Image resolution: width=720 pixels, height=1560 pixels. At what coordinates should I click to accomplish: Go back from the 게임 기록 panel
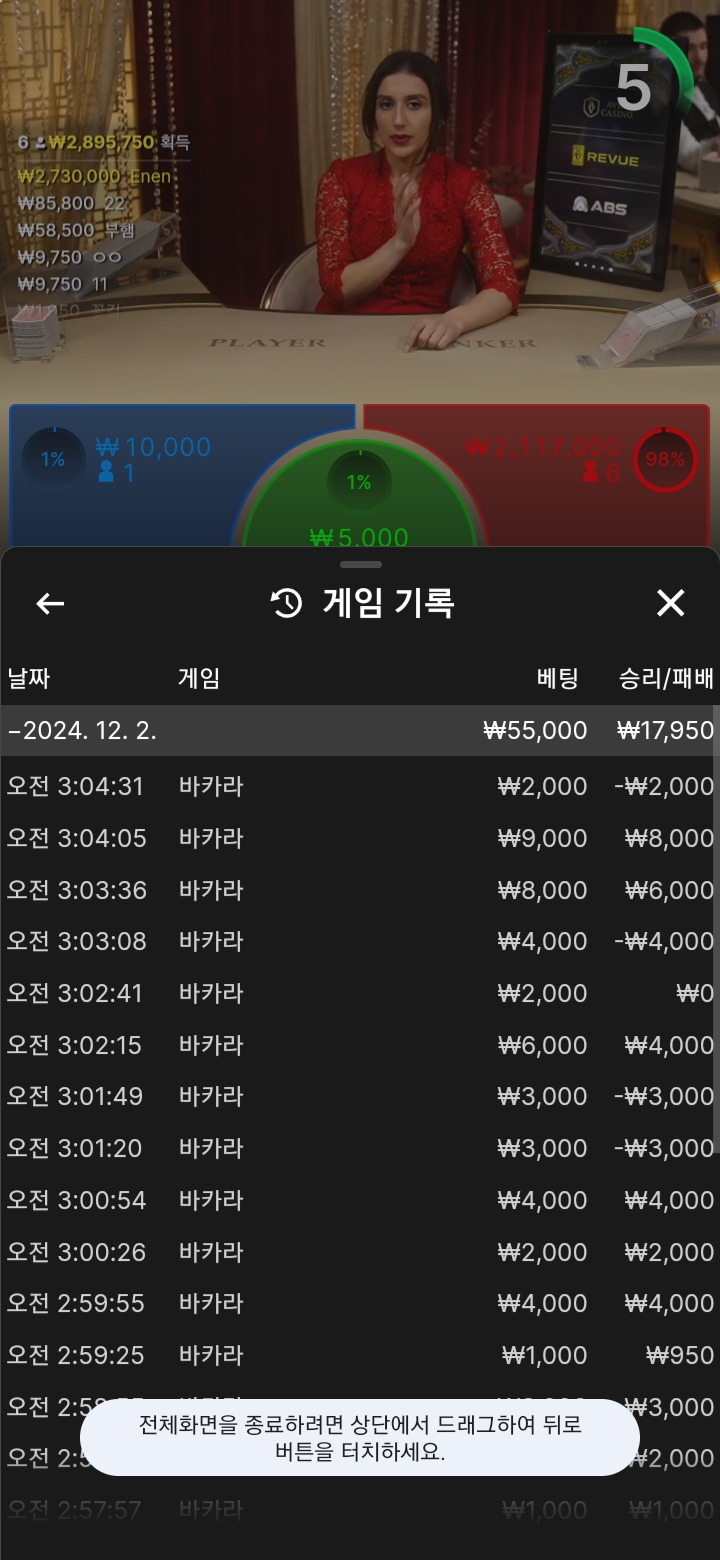click(x=50, y=603)
